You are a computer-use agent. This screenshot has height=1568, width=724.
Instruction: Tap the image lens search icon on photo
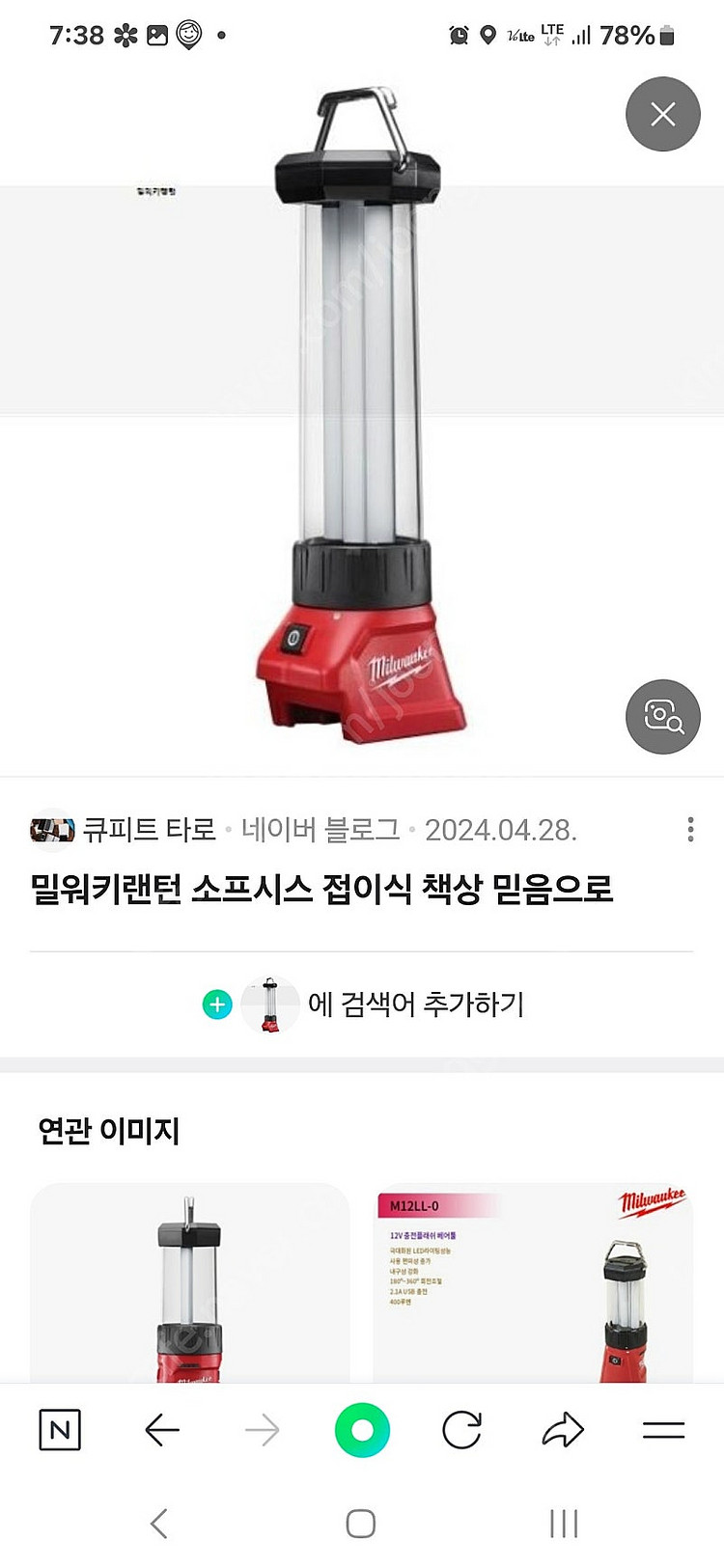pyautogui.click(x=662, y=717)
